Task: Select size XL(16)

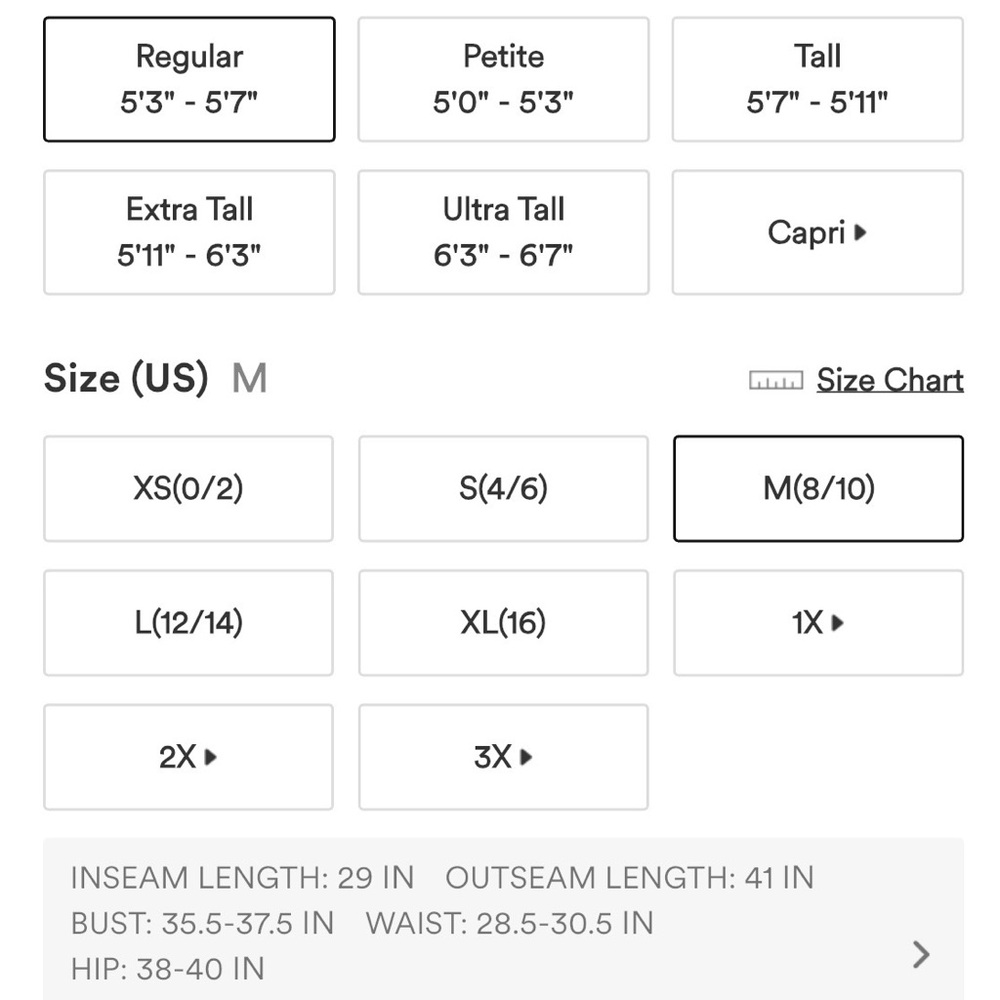Action: [x=503, y=623]
